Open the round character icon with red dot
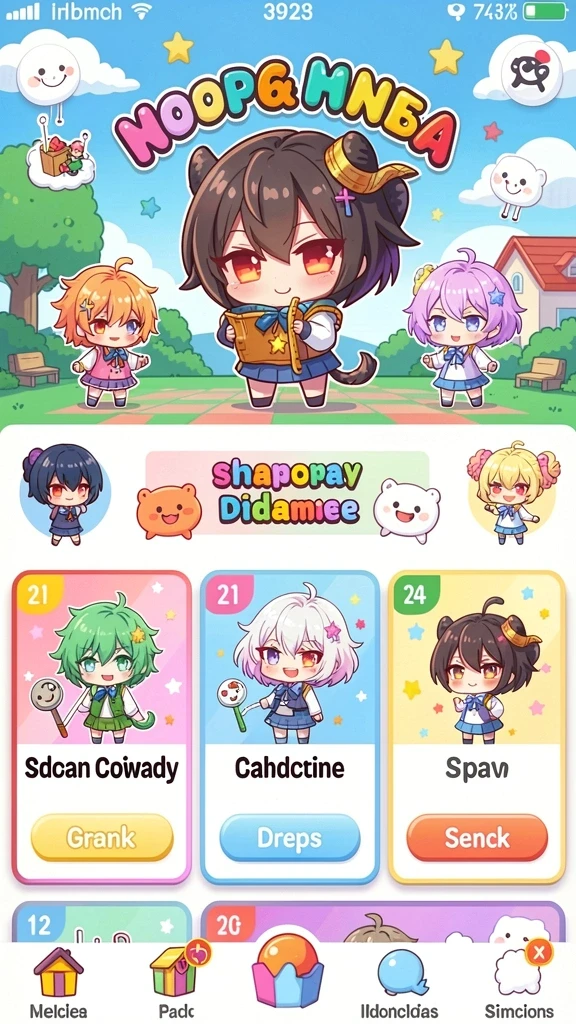Screen dimensions: 576x1024 click(x=531, y=72)
